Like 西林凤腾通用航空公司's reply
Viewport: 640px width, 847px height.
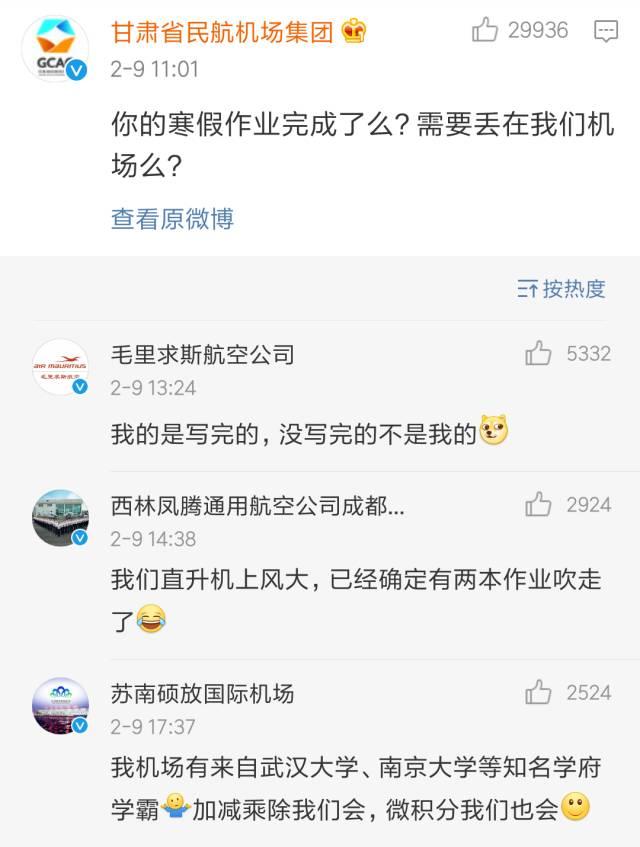tap(539, 504)
